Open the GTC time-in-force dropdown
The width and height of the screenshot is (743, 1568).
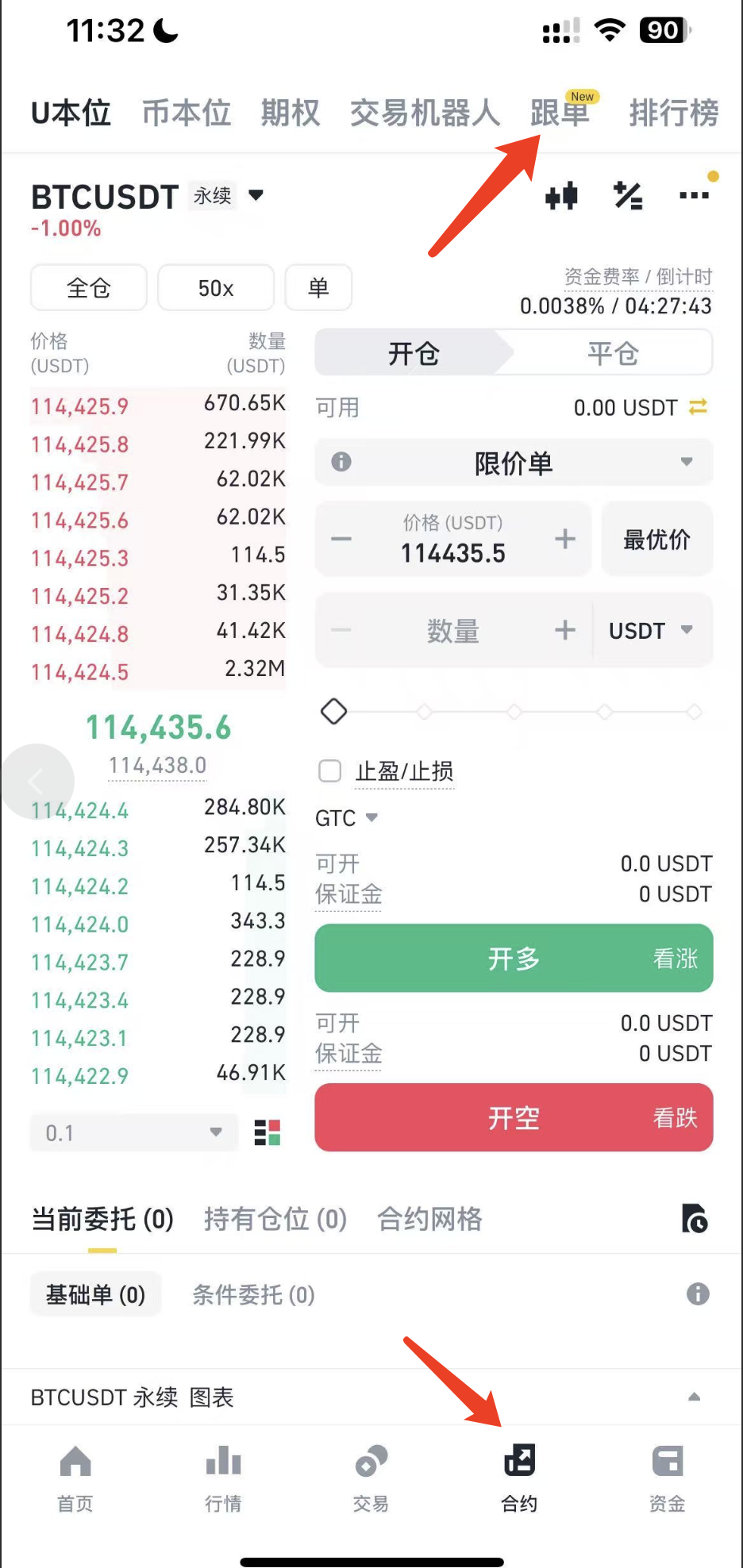point(347,818)
